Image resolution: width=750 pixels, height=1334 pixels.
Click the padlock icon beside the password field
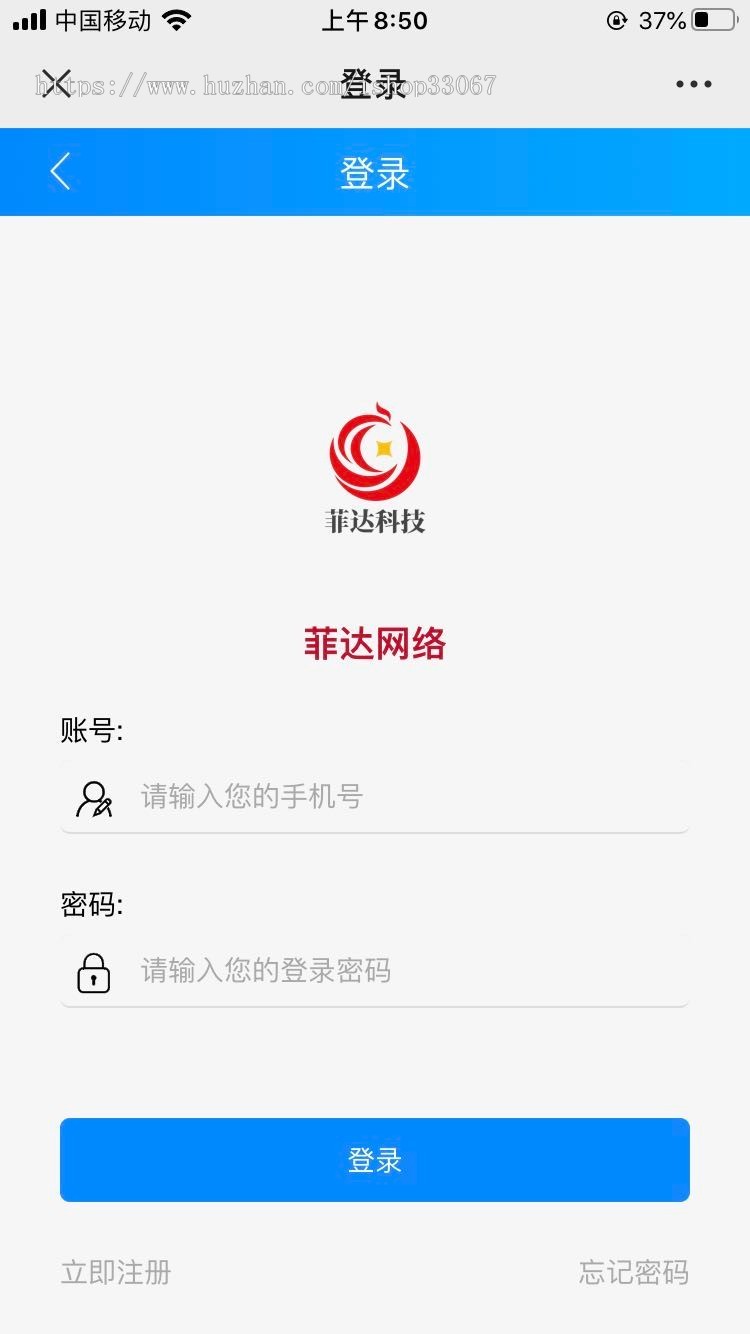[92, 971]
